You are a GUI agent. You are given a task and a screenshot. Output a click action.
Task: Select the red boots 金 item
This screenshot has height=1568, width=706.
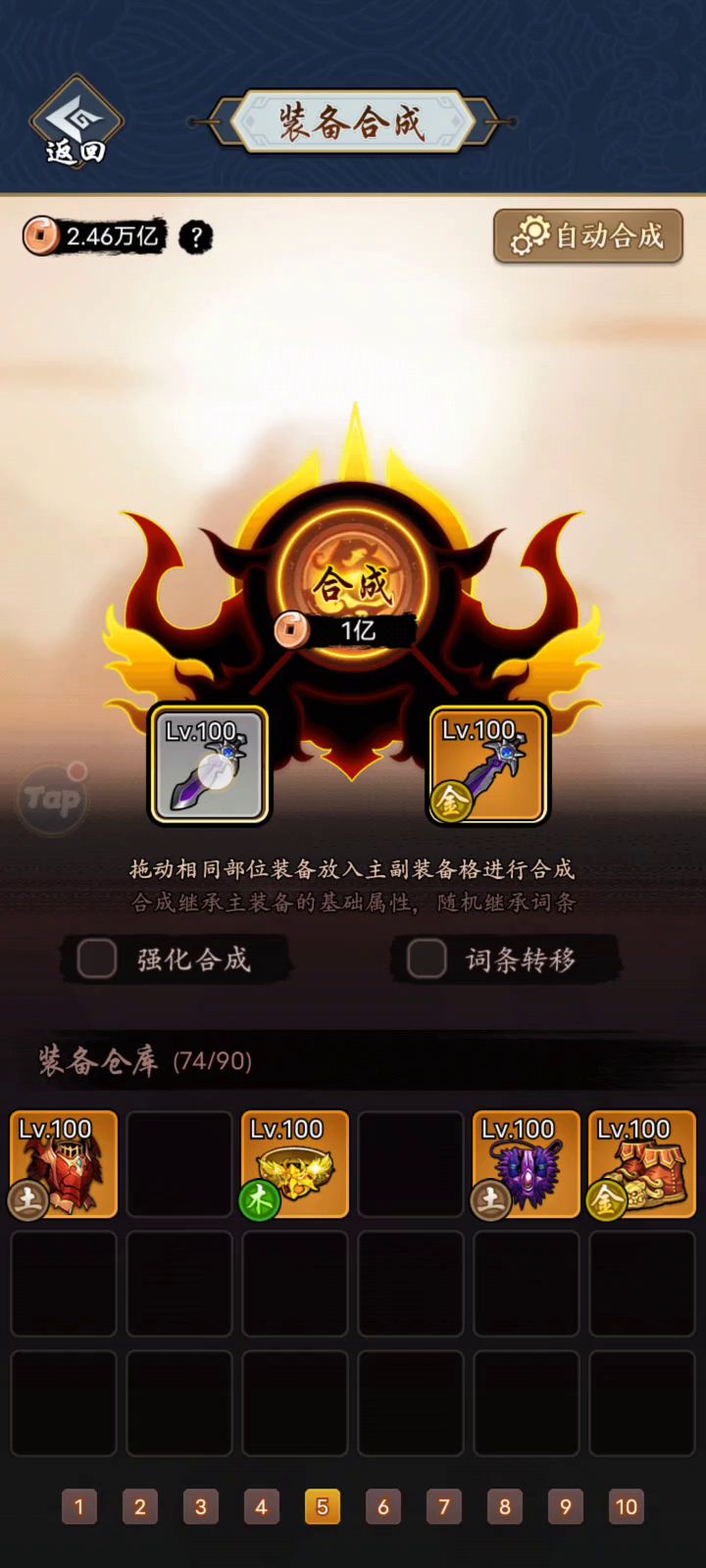click(642, 1164)
